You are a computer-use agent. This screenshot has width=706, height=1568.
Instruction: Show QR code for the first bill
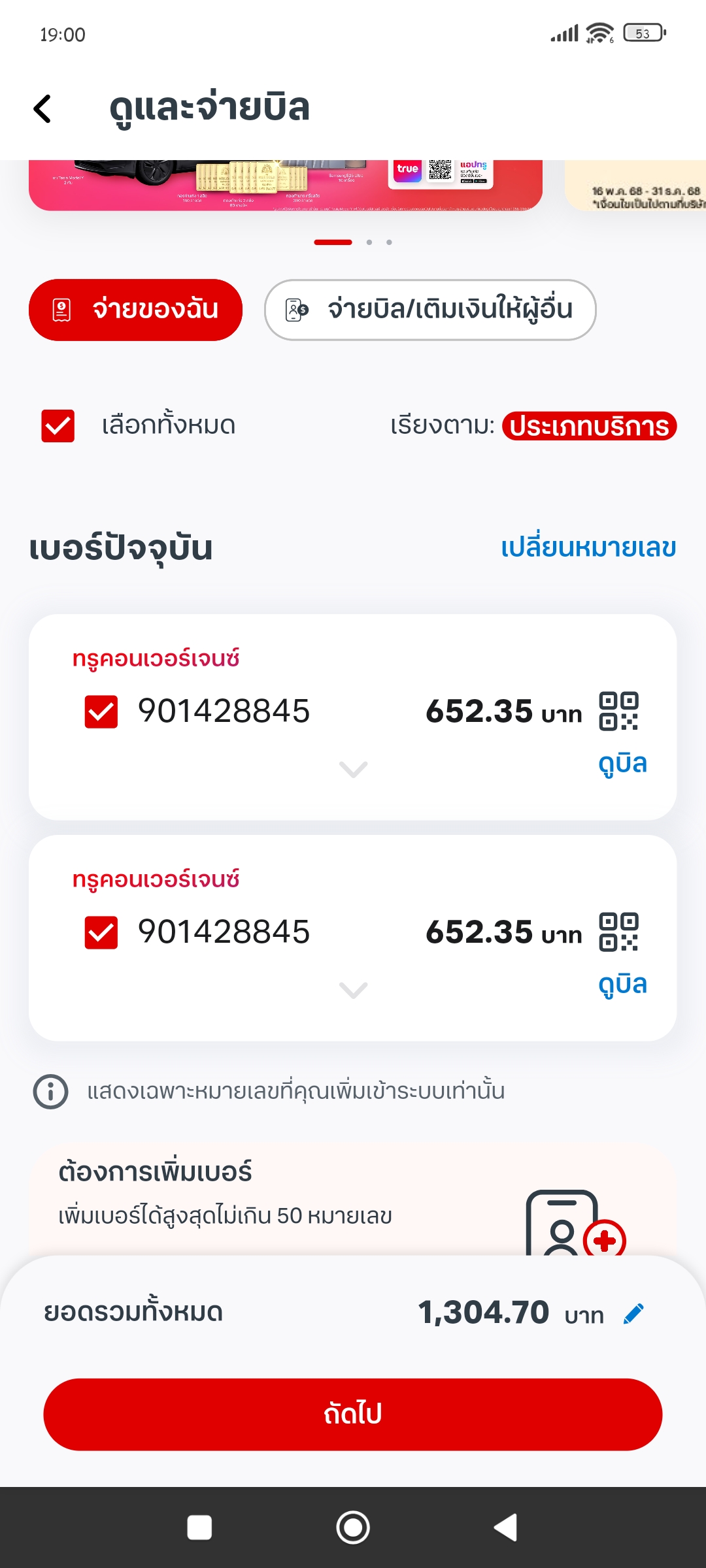point(618,711)
